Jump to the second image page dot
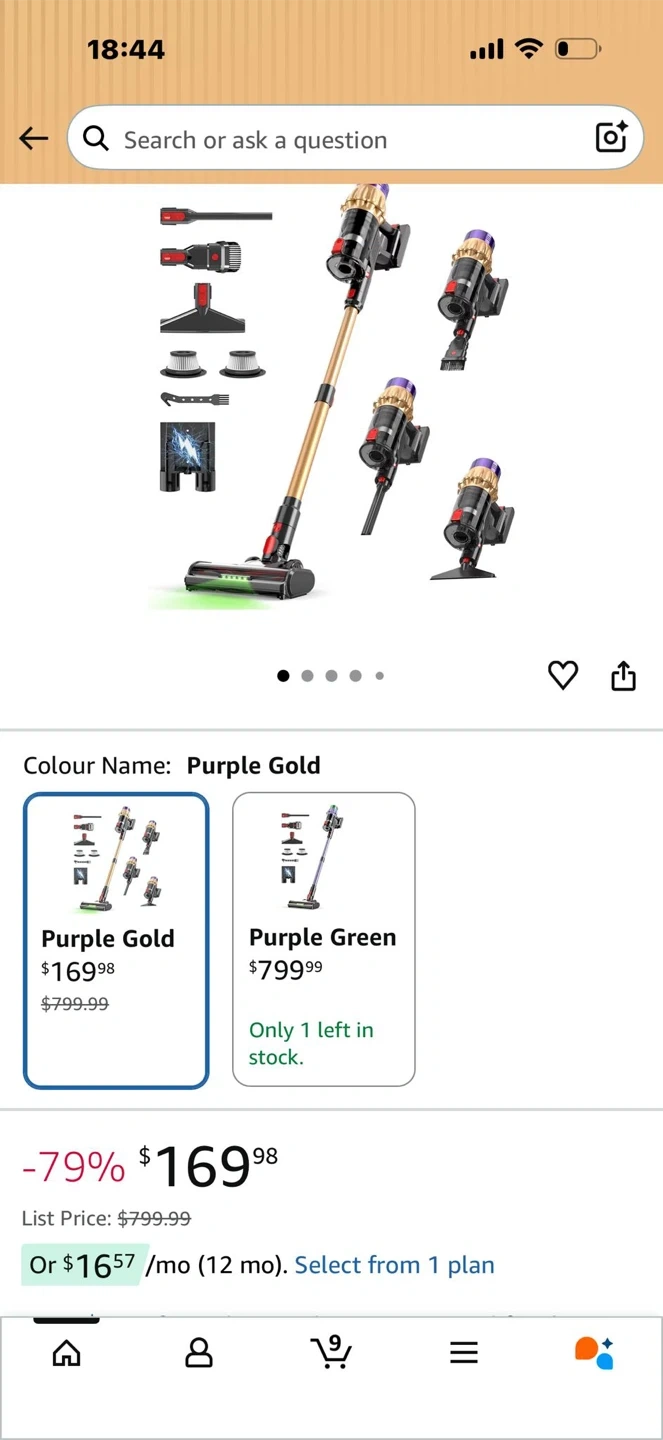The width and height of the screenshot is (663, 1440). point(307,676)
